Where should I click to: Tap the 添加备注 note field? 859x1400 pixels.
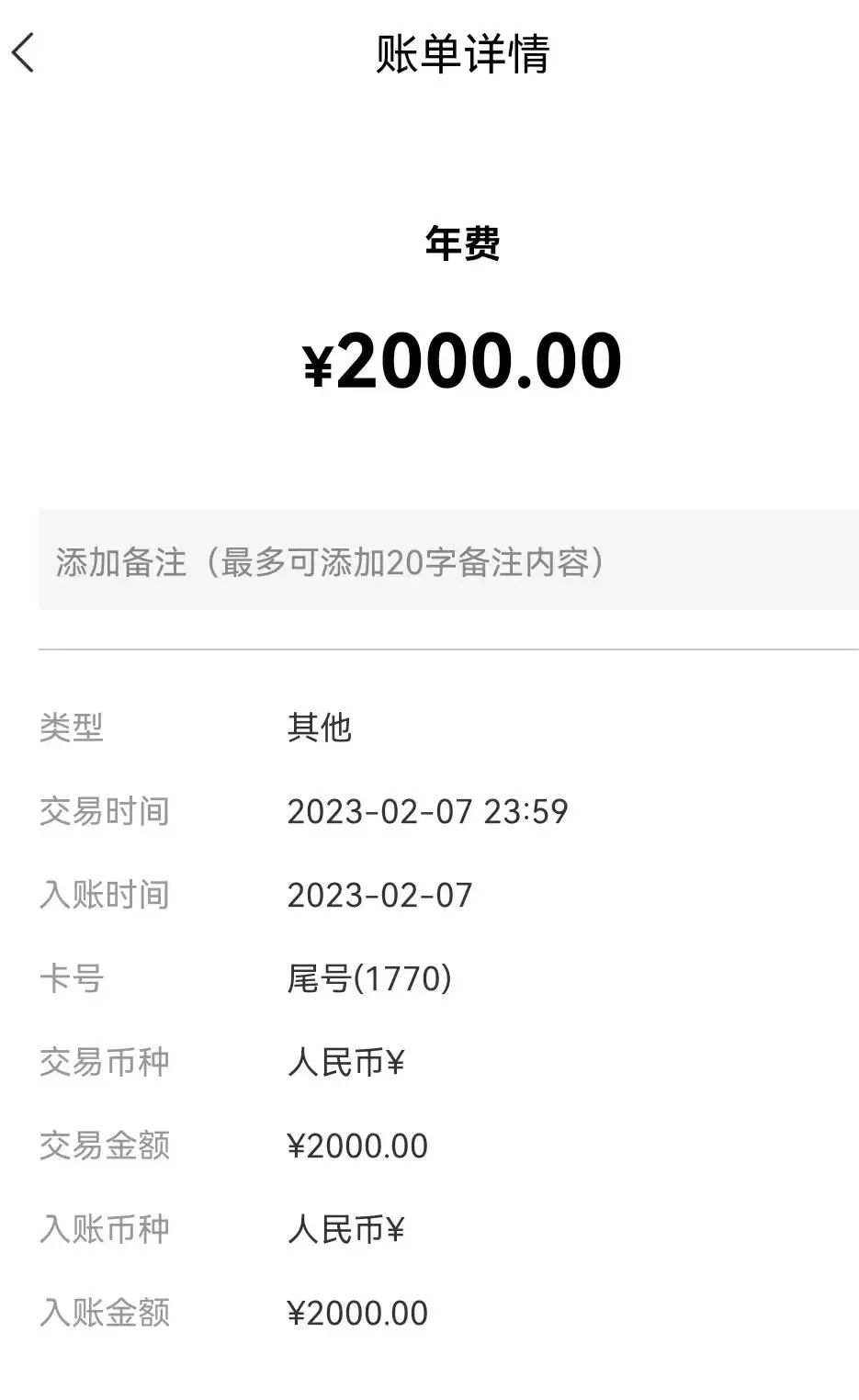pos(448,560)
